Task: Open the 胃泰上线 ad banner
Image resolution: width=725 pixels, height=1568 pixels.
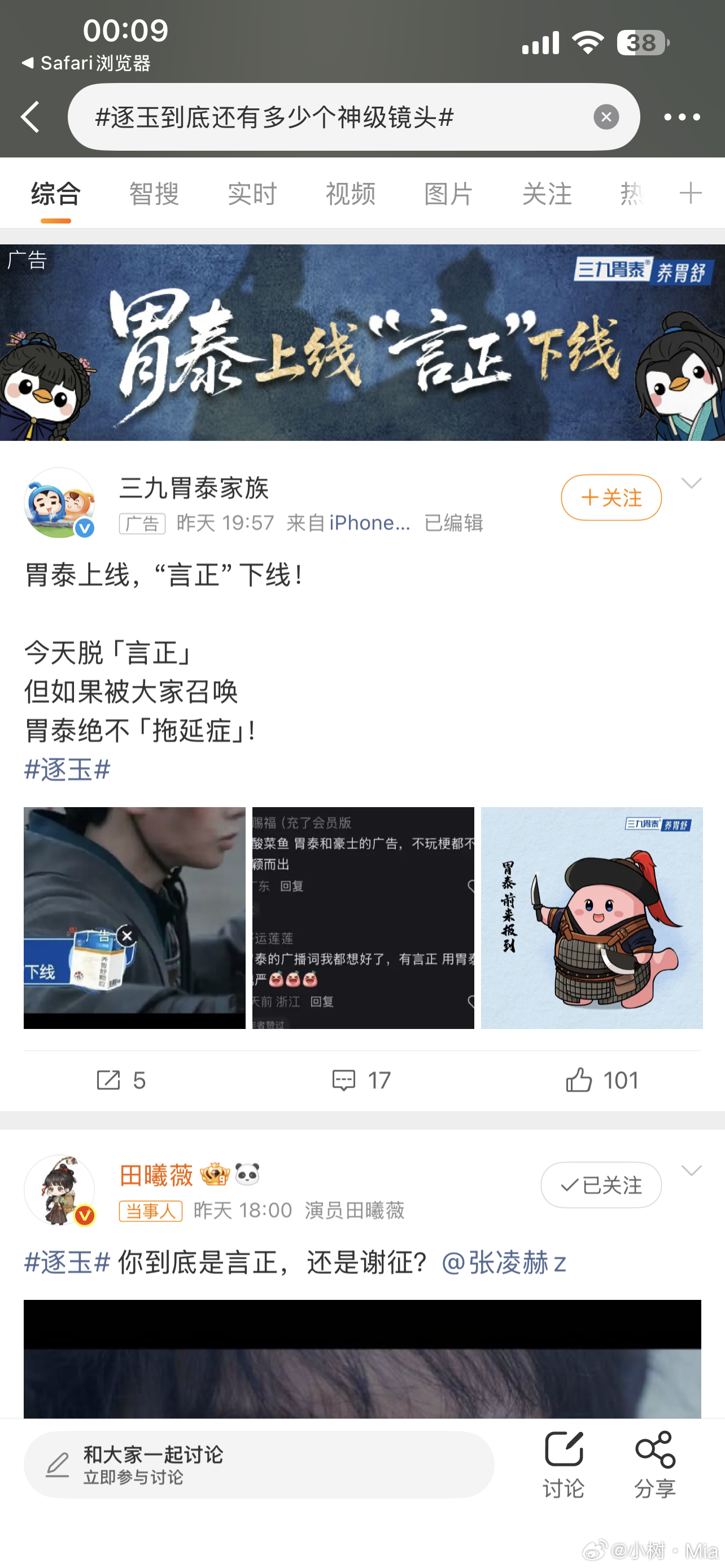Action: tap(362, 342)
